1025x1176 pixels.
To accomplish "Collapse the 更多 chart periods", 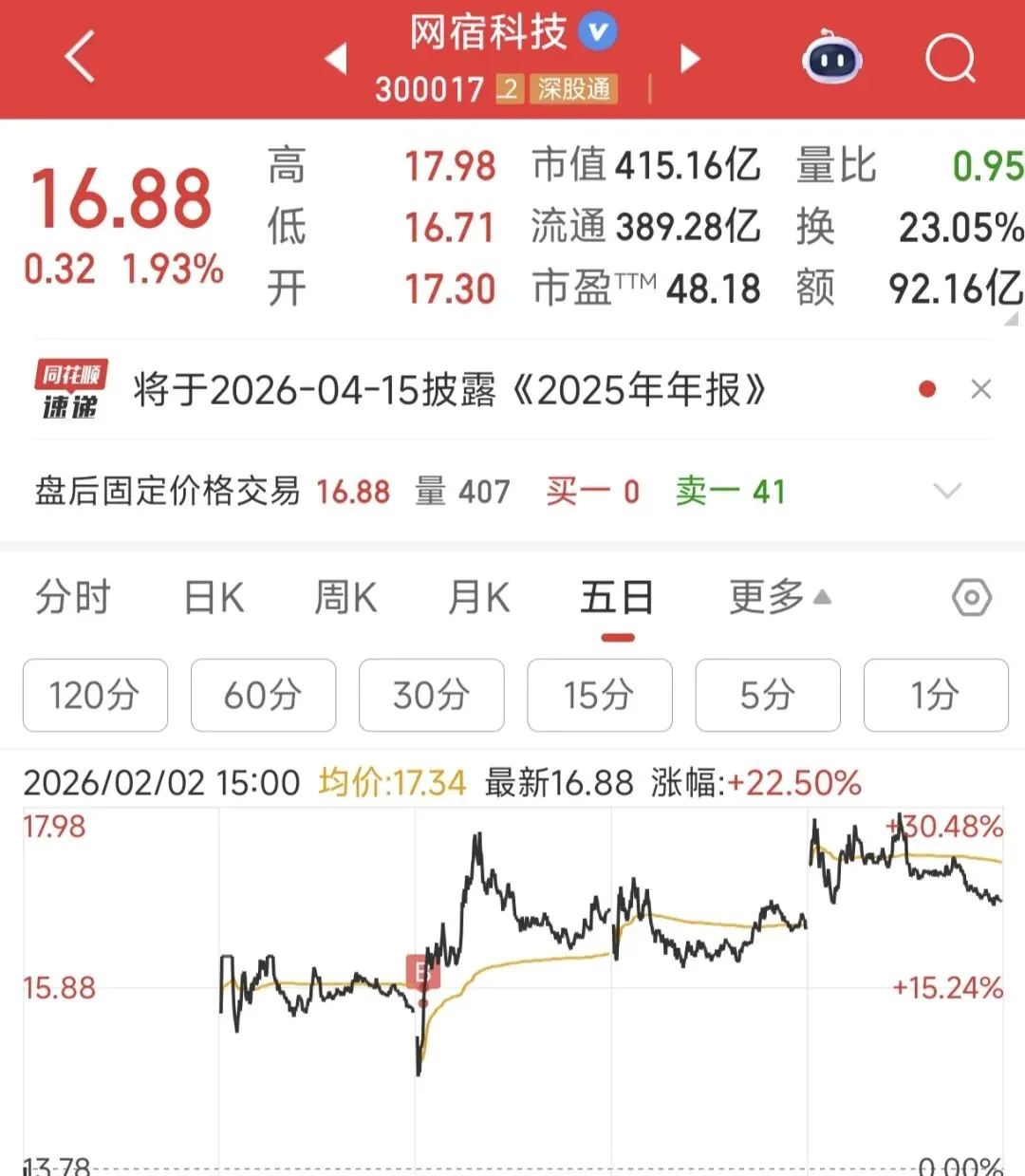I will click(x=779, y=598).
